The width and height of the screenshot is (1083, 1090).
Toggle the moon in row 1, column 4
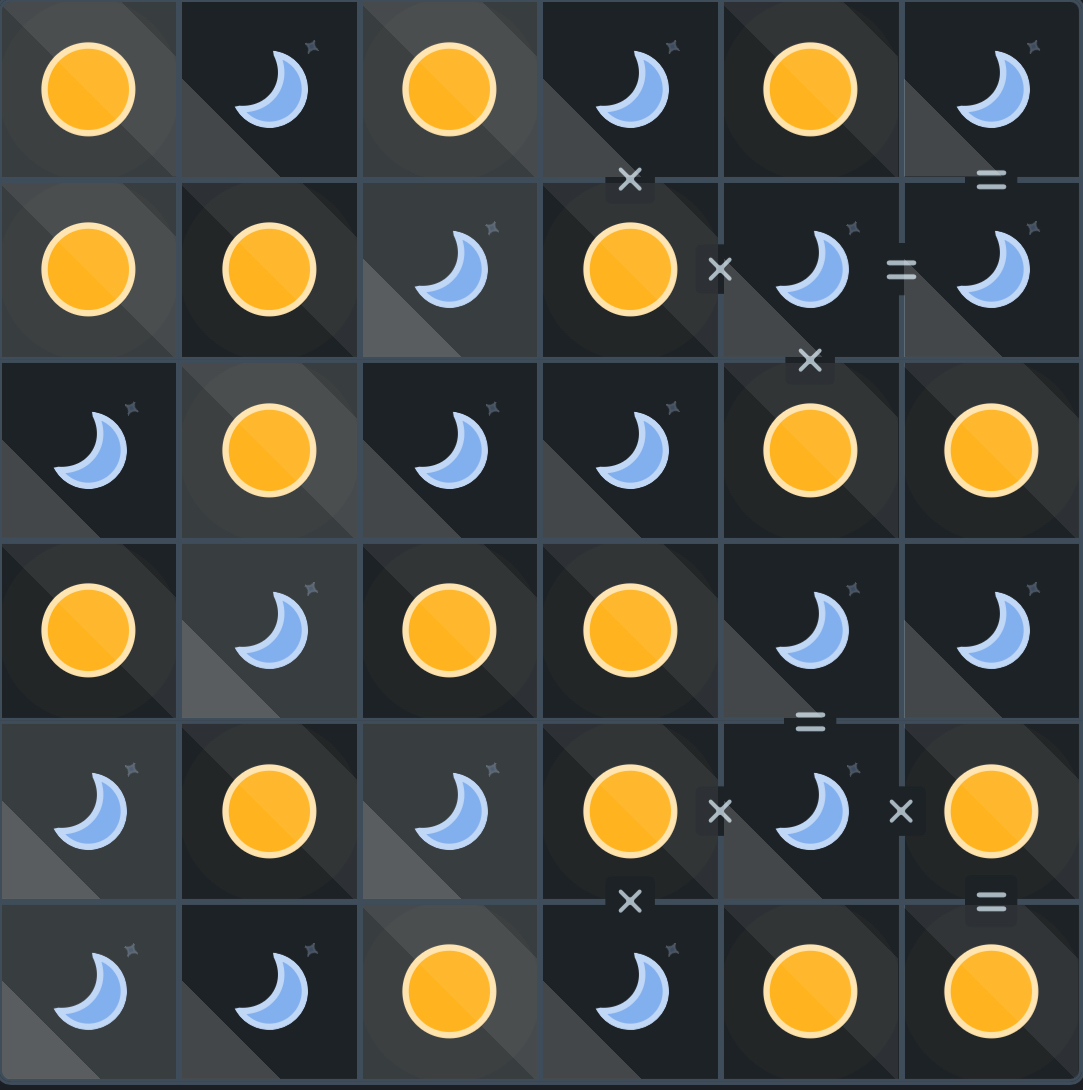click(x=631, y=90)
